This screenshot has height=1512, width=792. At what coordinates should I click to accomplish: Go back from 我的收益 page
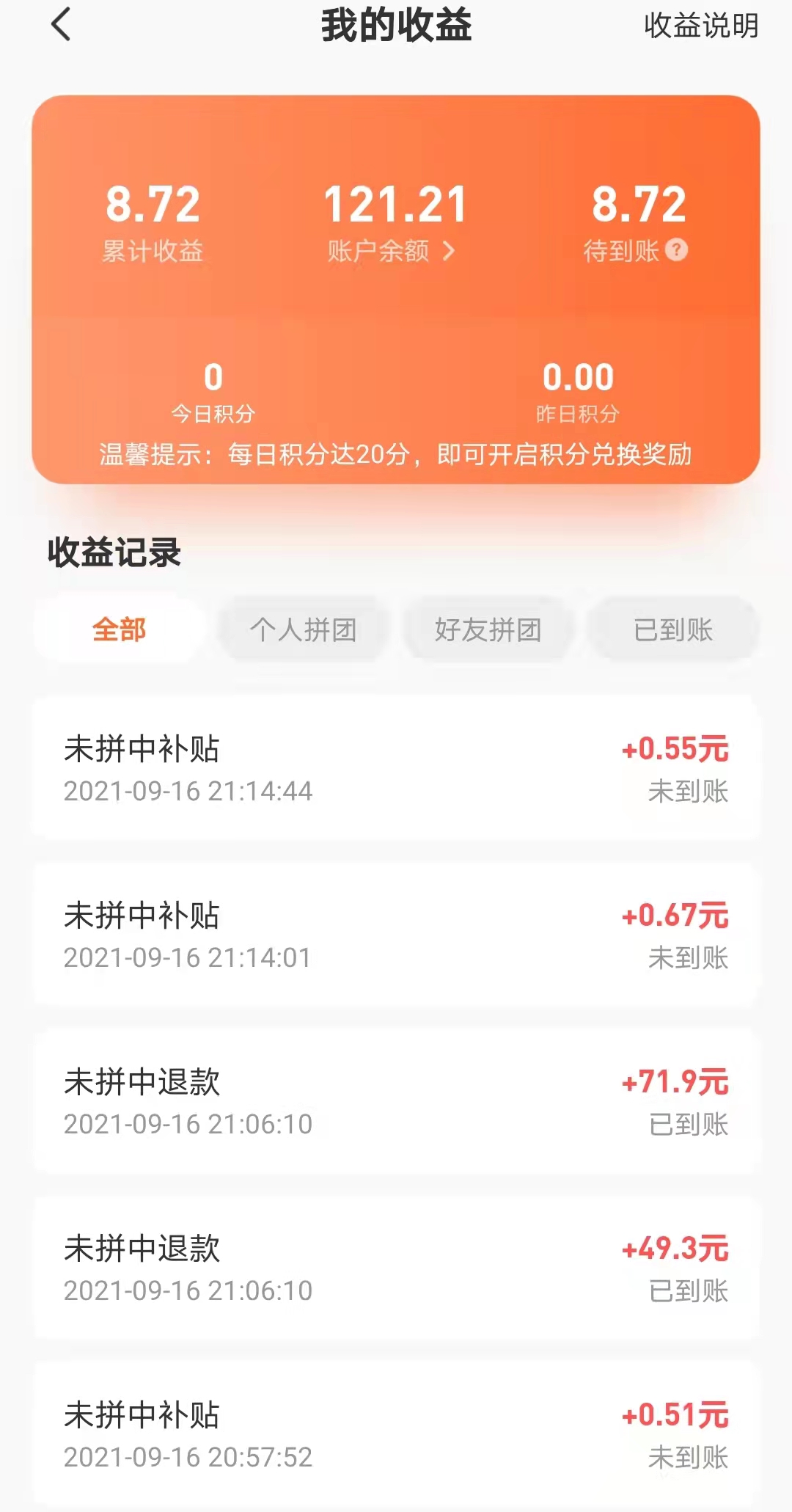coord(62,25)
